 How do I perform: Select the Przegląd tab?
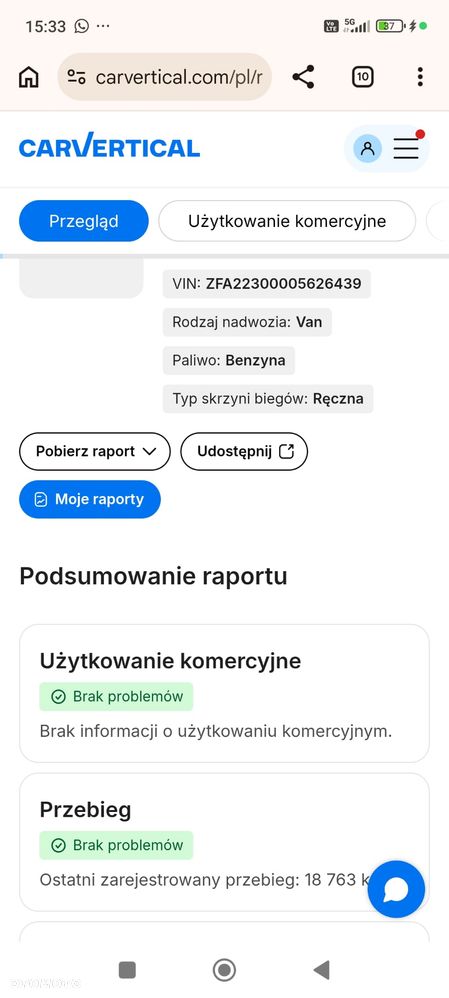point(83,221)
